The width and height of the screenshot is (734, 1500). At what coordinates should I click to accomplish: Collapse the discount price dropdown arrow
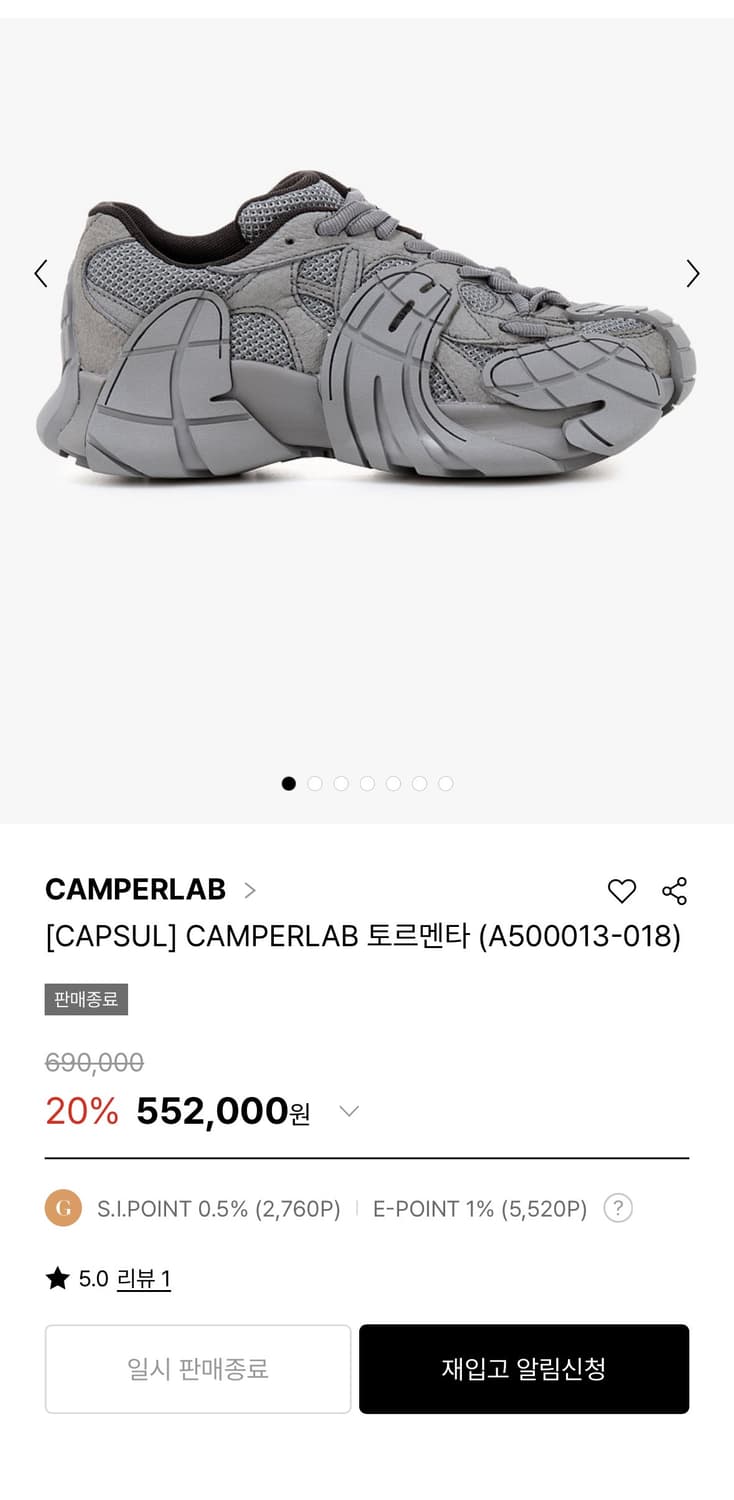click(348, 1110)
